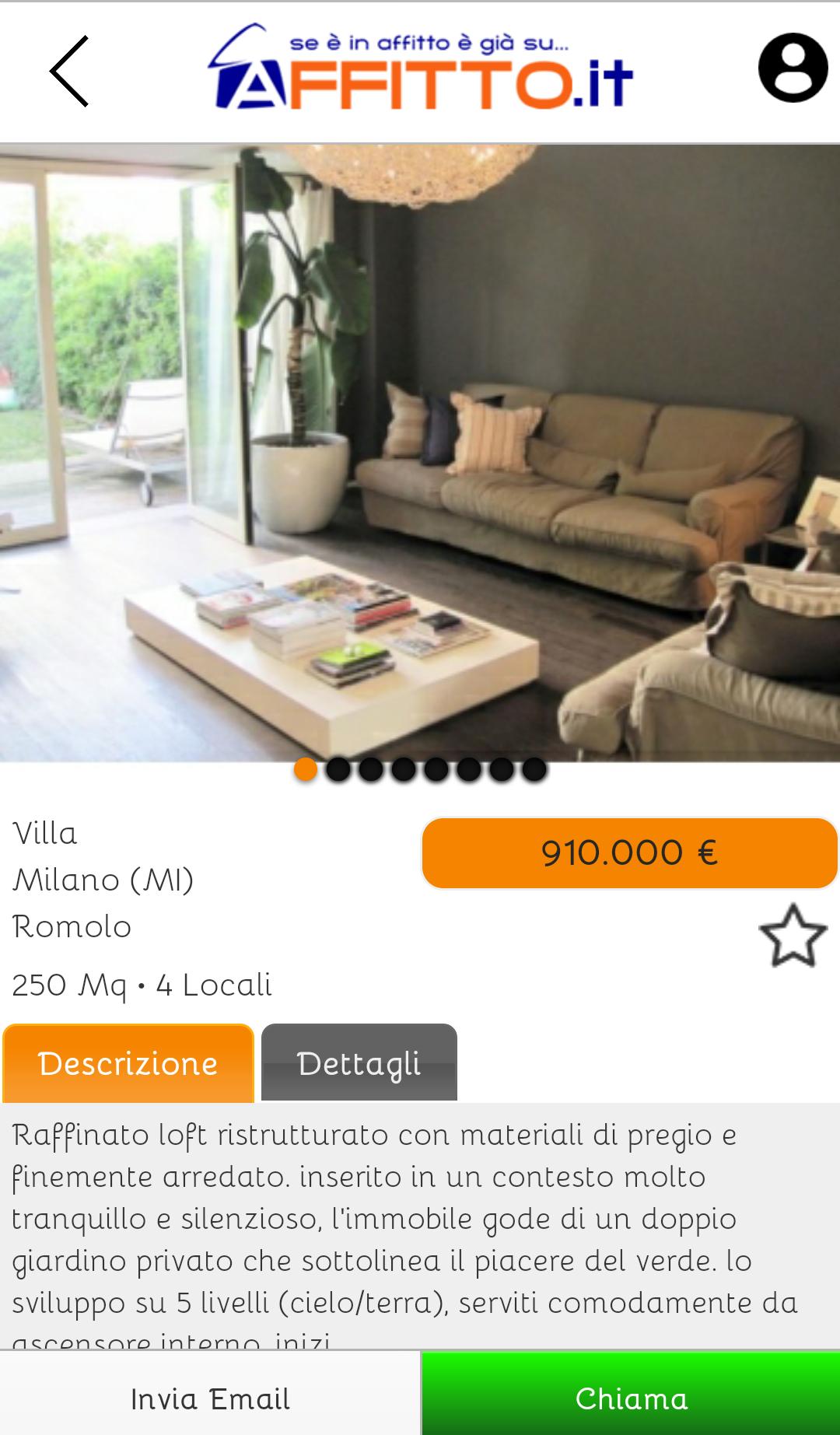
Task: Click the Affitto.it logo
Action: [x=420, y=70]
